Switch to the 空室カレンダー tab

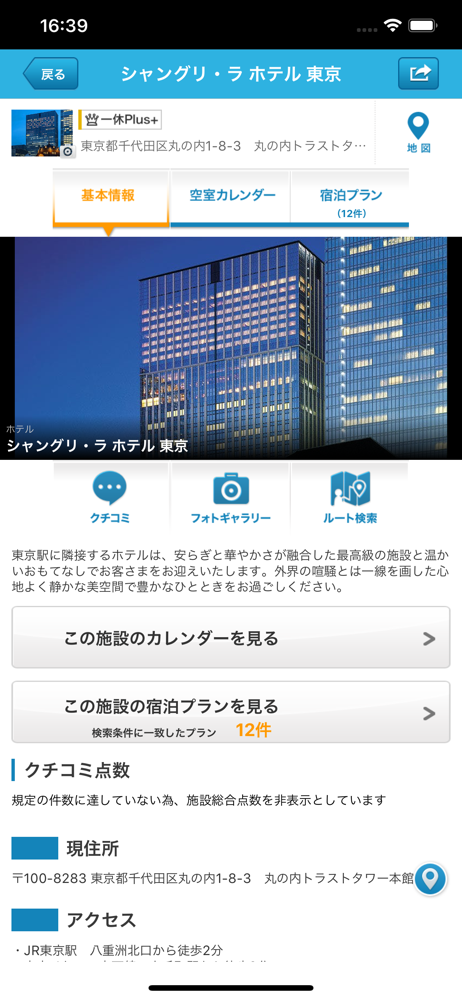click(x=232, y=196)
